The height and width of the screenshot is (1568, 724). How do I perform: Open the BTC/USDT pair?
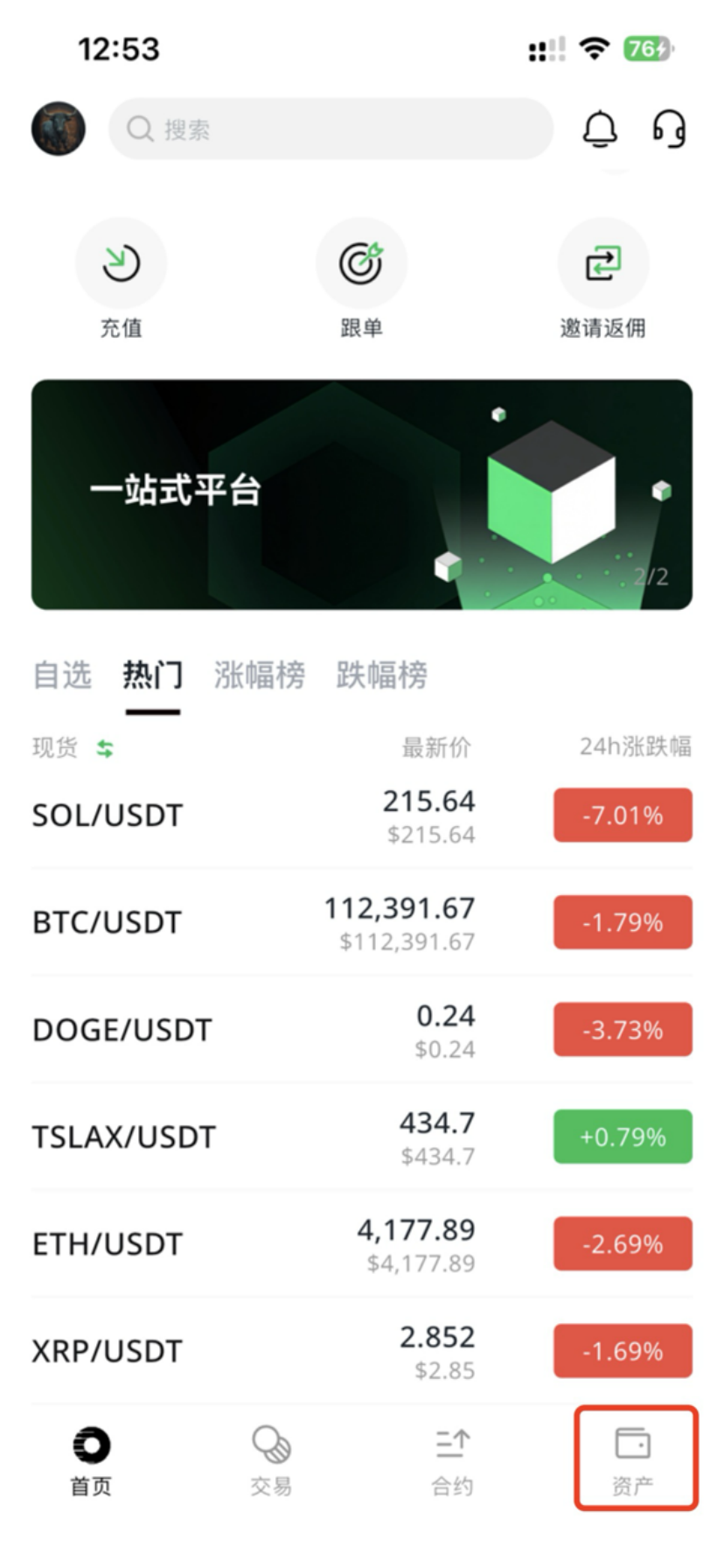tap(107, 922)
